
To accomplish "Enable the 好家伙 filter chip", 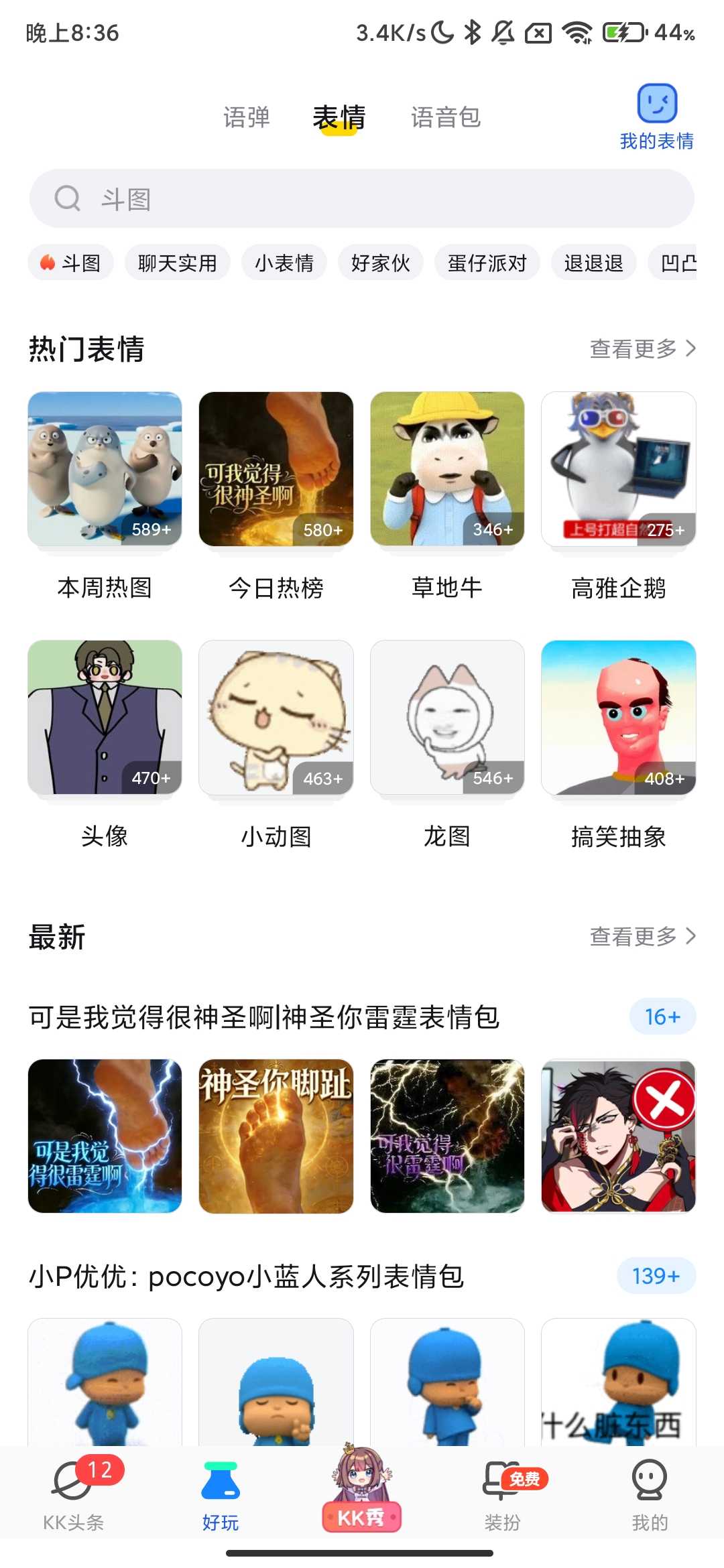I will [379, 263].
